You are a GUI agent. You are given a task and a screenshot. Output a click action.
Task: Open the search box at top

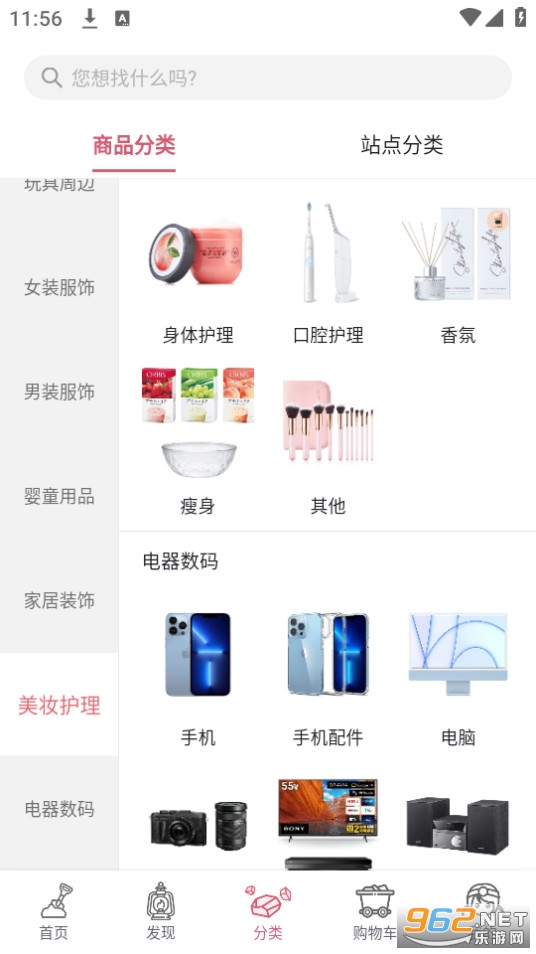coord(268,77)
